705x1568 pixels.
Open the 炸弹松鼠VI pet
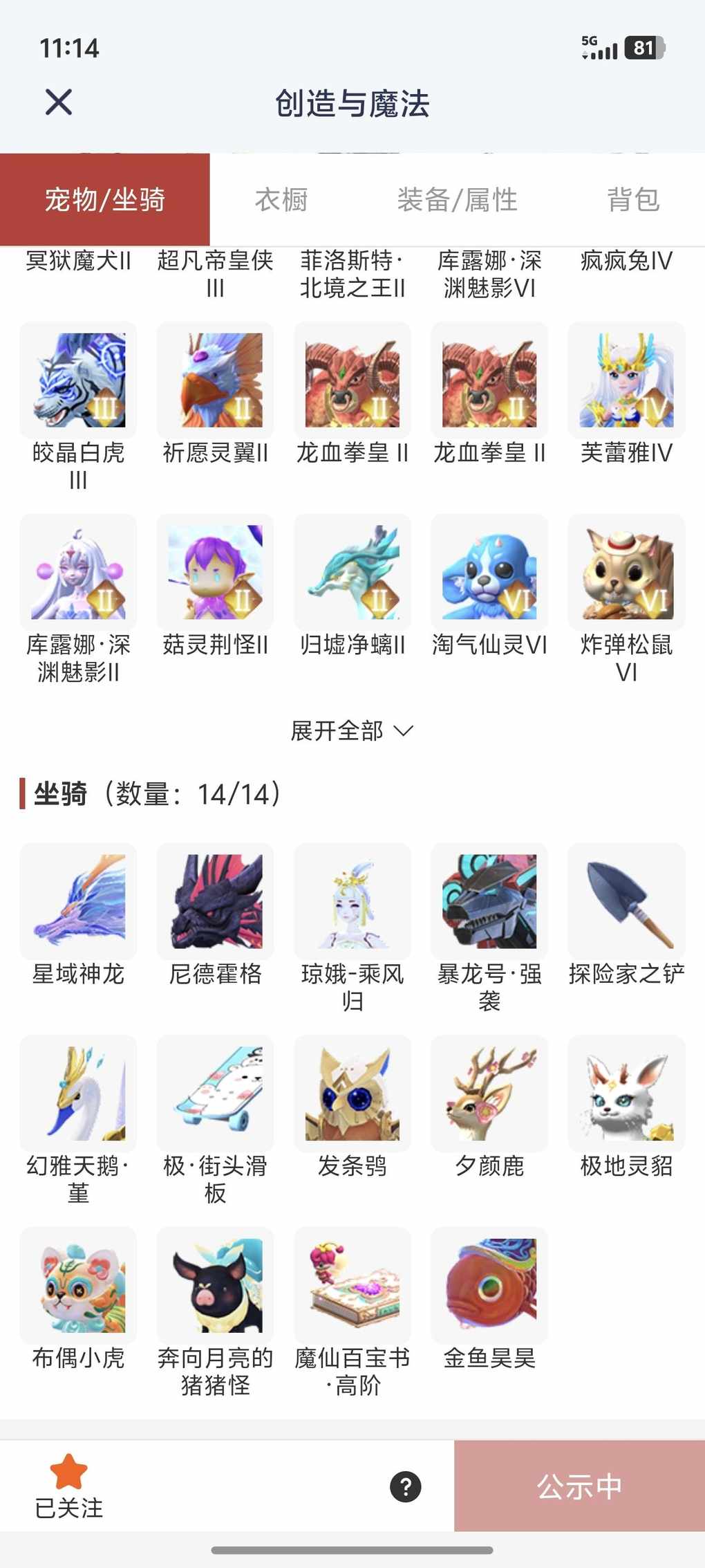tap(626, 572)
